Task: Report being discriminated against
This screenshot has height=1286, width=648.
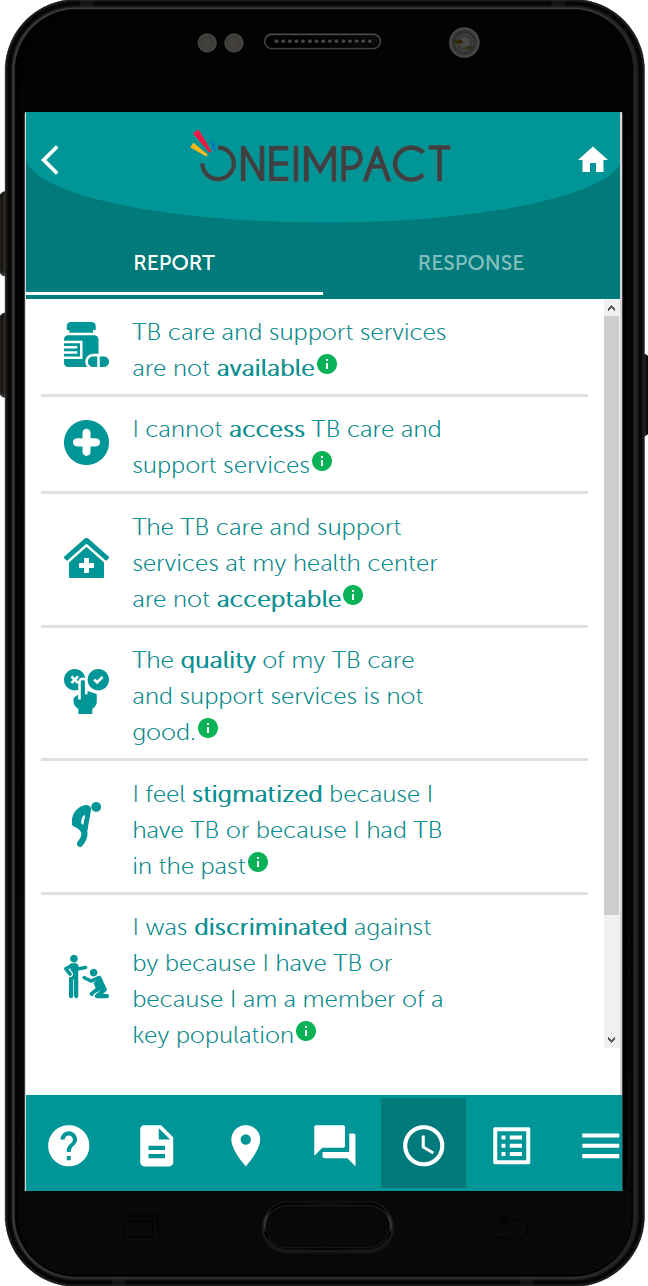Action: tap(288, 980)
